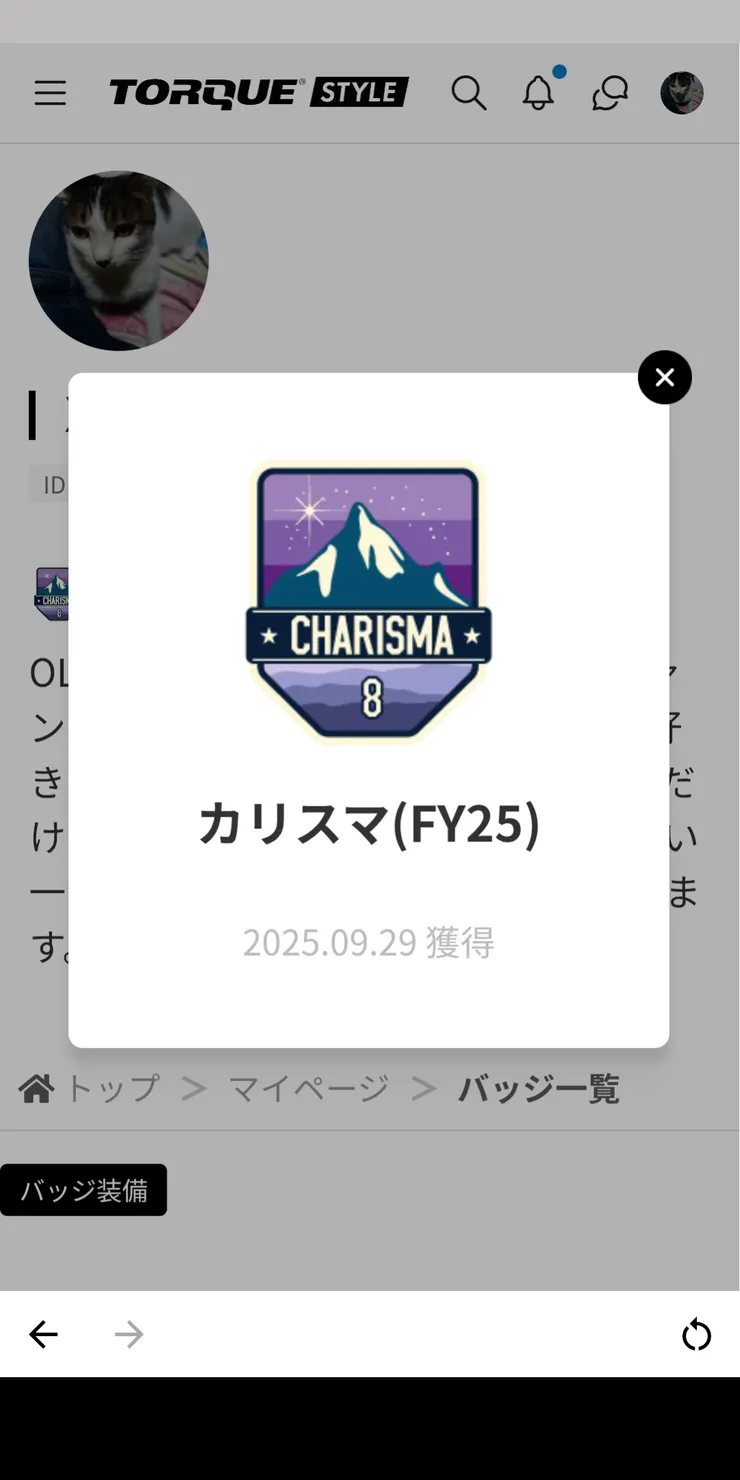The image size is (740, 1480).
Task: Open the messages chat icon
Action: click(609, 93)
